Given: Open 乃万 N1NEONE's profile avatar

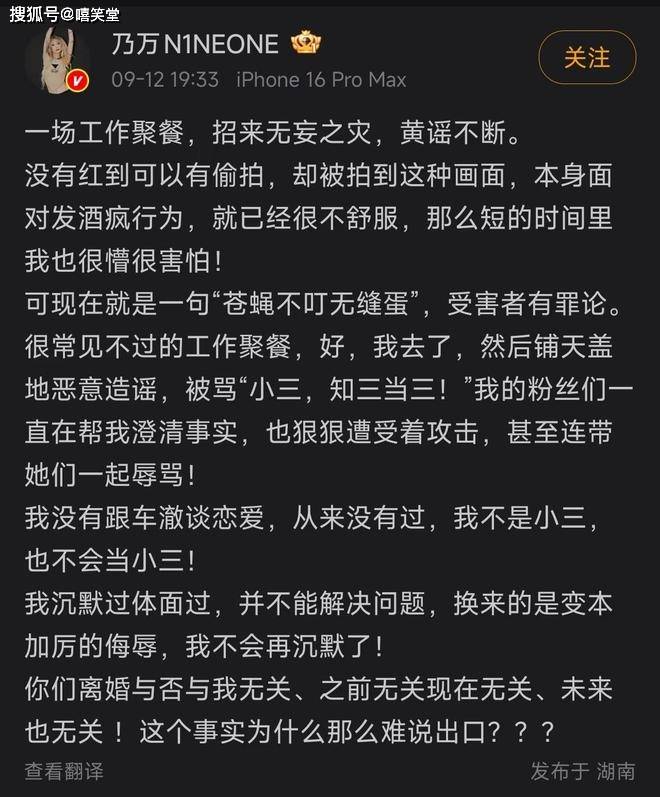Looking at the screenshot, I should point(56,58).
